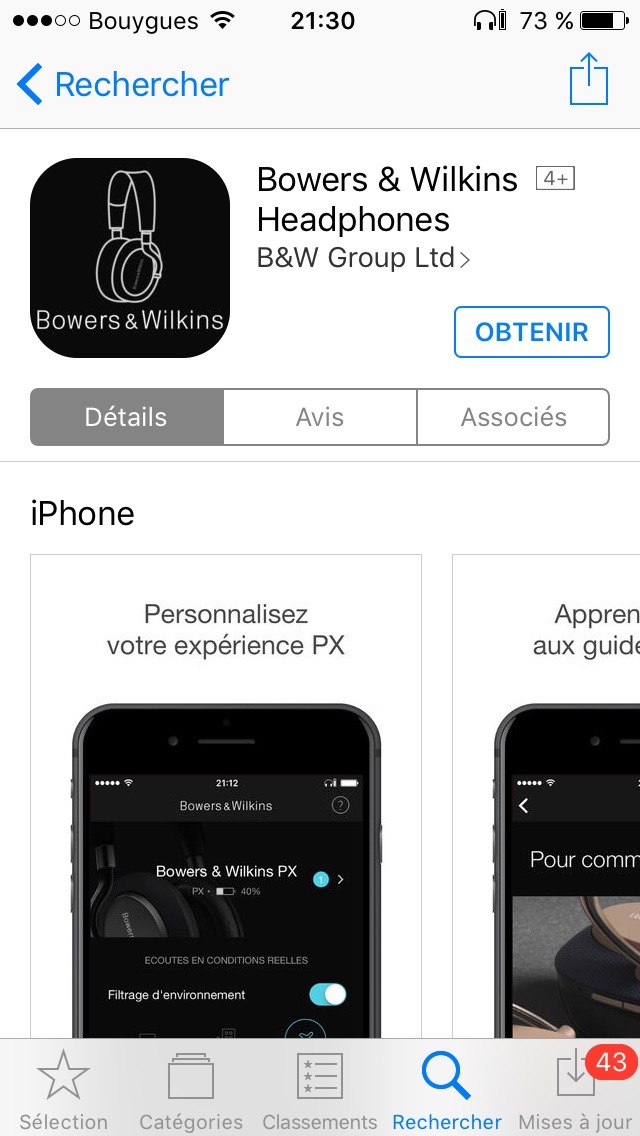Tap OBTENIR to download the app
Screen dimensions: 640x1136
point(531,332)
